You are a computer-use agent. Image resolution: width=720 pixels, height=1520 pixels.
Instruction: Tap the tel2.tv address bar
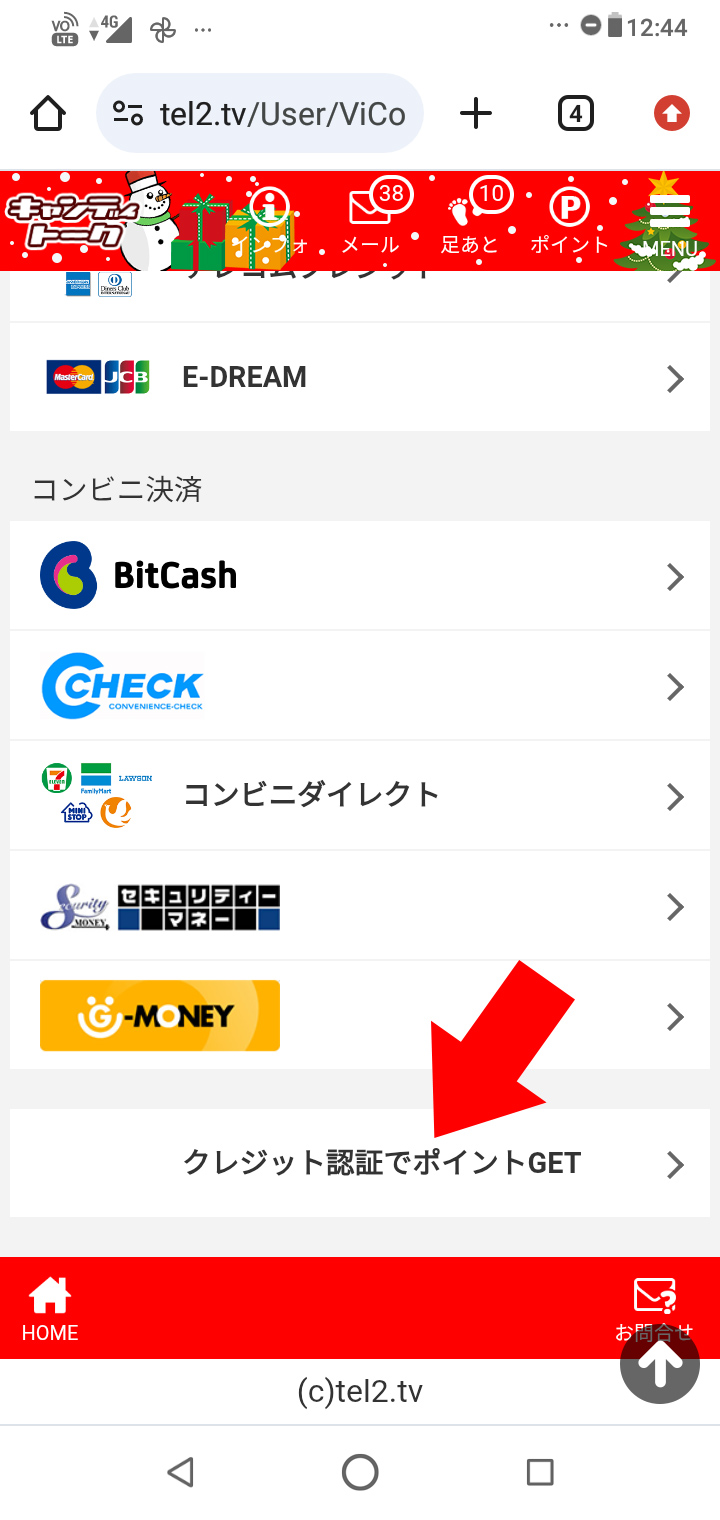260,114
